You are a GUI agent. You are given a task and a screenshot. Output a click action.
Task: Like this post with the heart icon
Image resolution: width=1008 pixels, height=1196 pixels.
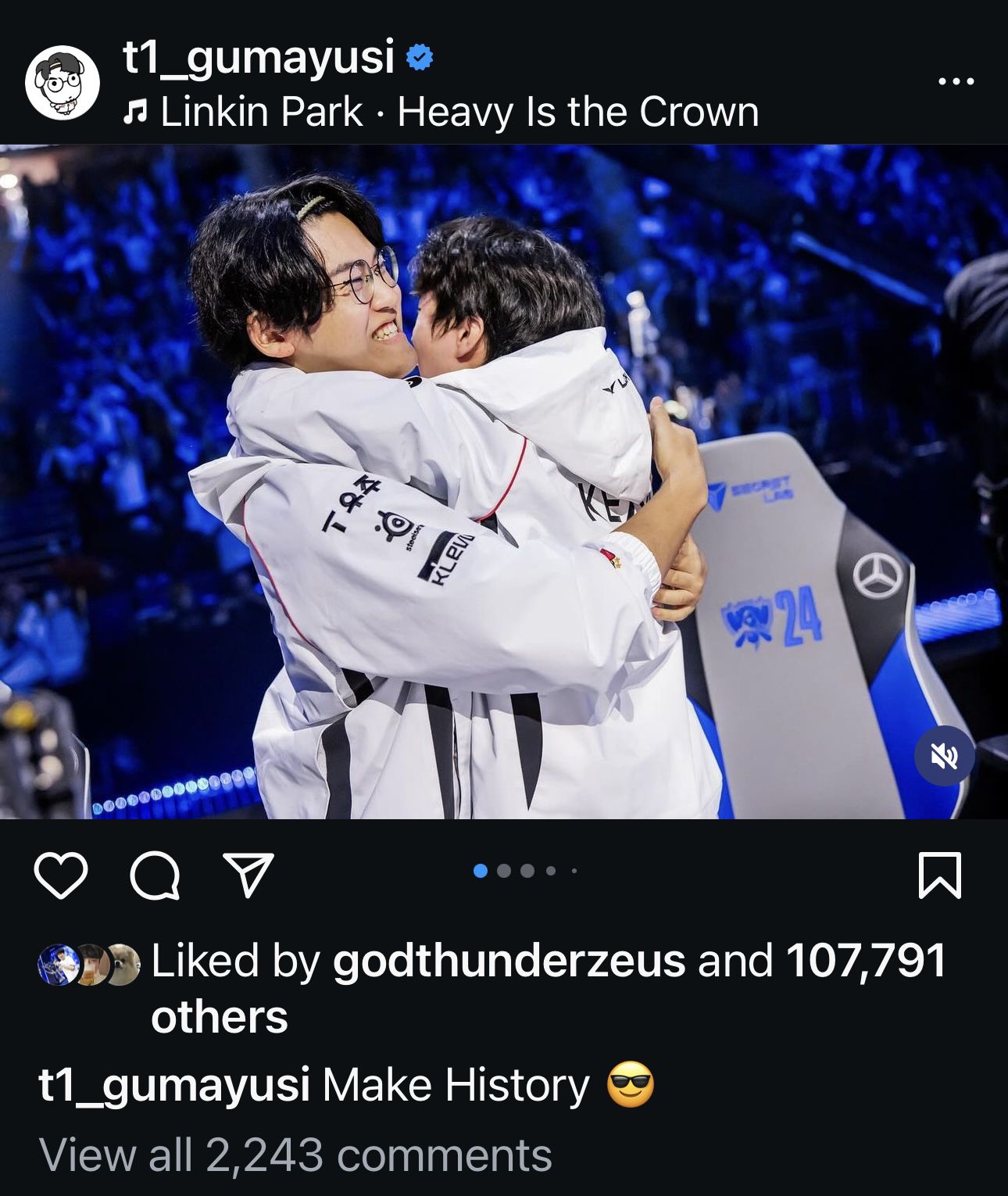pyautogui.click(x=61, y=876)
